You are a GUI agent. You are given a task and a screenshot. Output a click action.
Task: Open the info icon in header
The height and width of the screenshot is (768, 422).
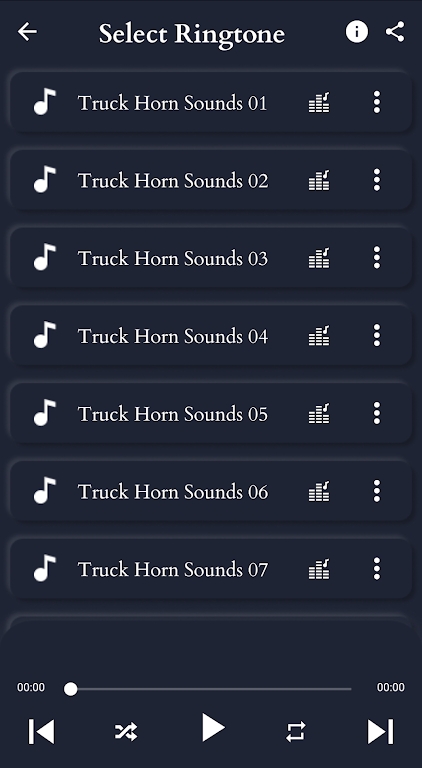[x=356, y=32]
